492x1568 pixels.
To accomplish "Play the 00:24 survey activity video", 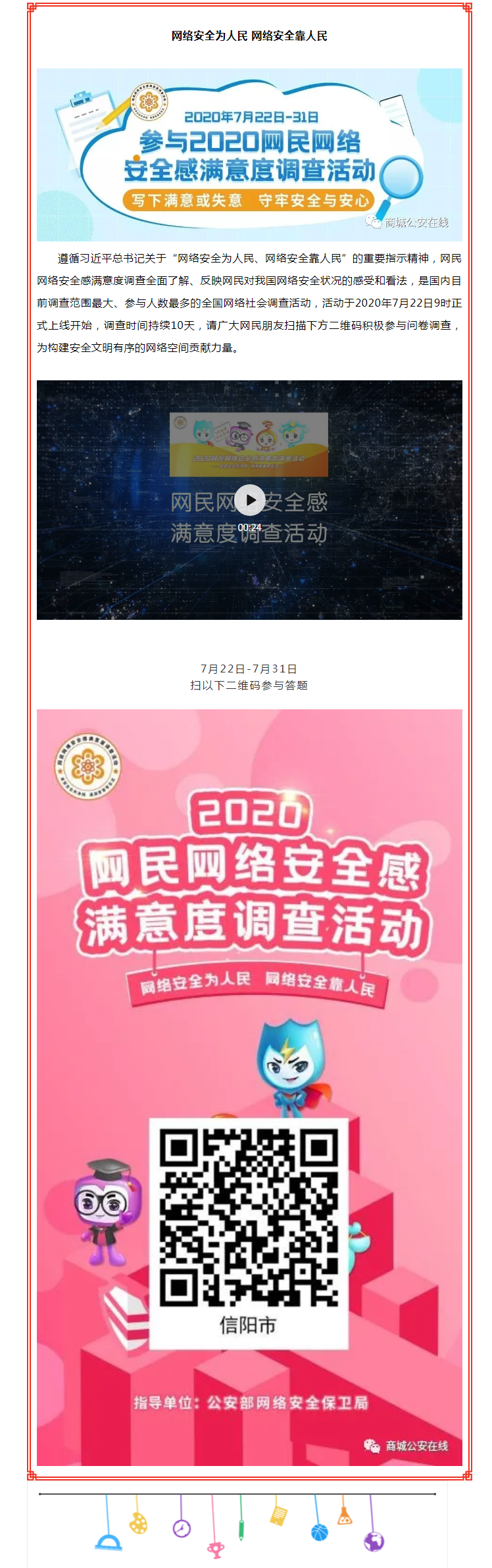I will [x=250, y=500].
